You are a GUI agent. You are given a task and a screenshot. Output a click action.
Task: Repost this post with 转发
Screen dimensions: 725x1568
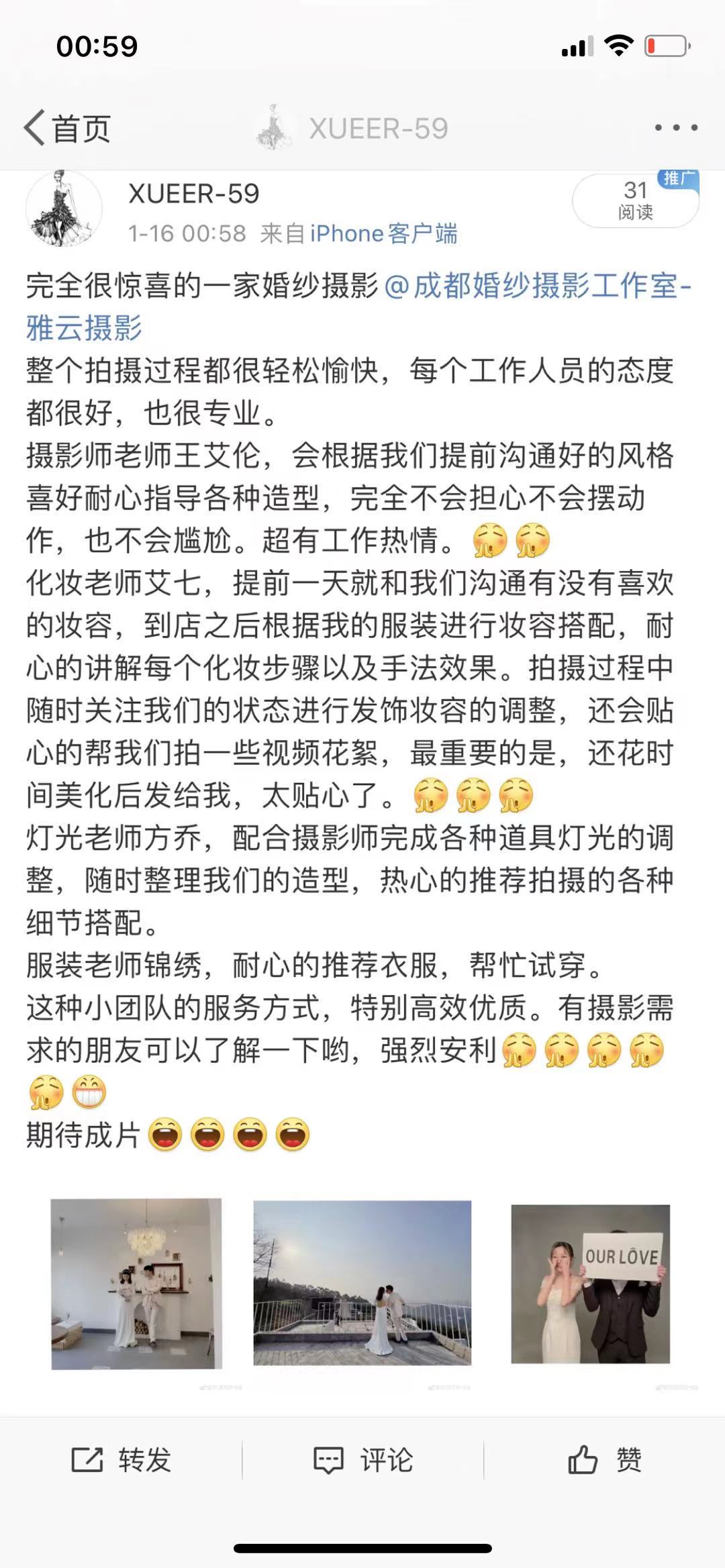(122, 1459)
